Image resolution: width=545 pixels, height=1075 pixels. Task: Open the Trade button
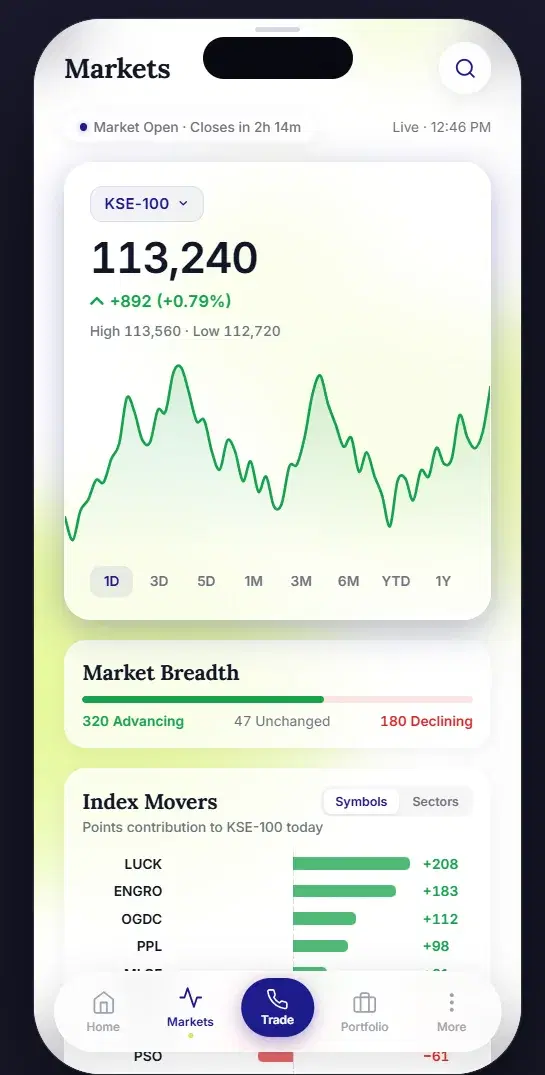coord(278,1008)
